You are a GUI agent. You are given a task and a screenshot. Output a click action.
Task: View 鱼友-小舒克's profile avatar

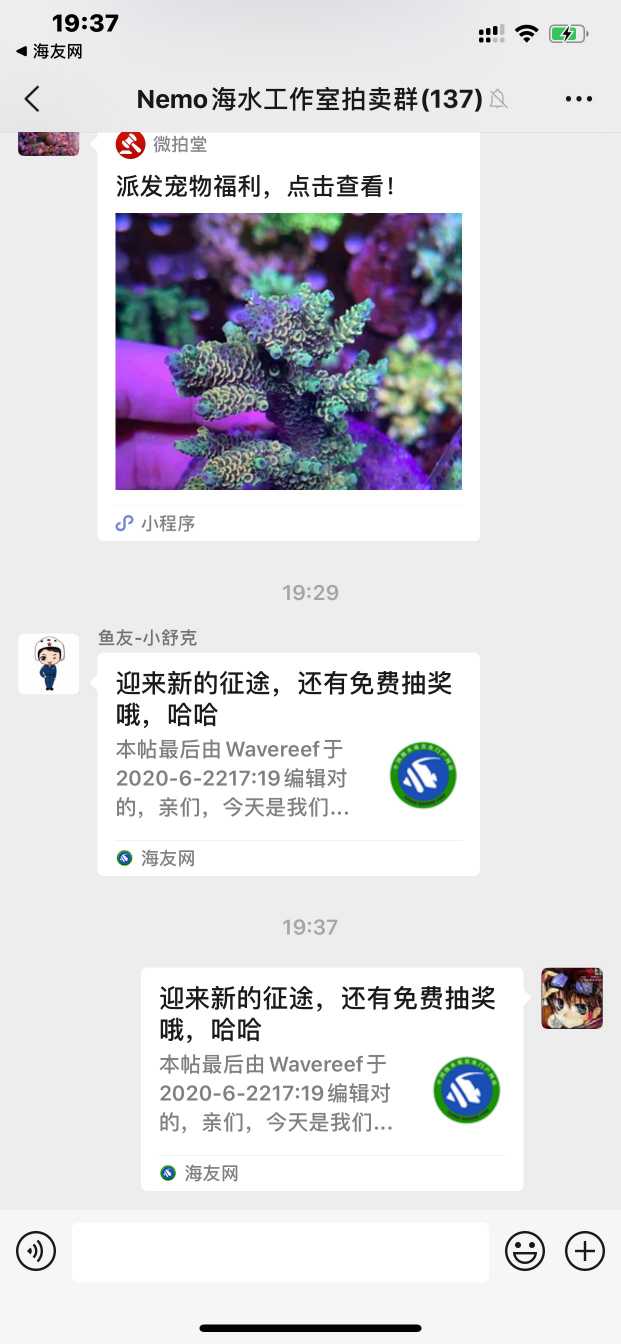click(48, 664)
